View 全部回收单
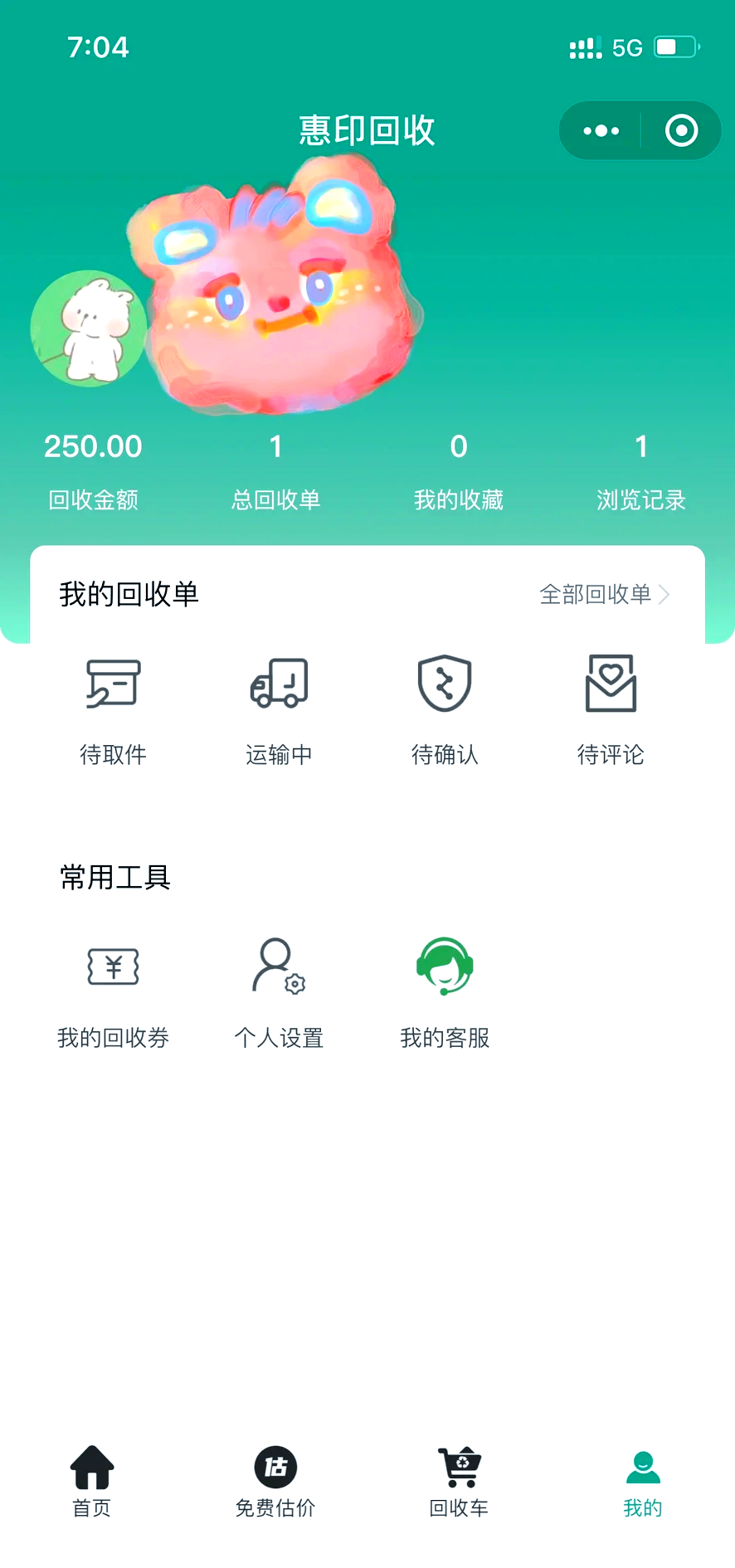Image resolution: width=735 pixels, height=1568 pixels. (603, 594)
